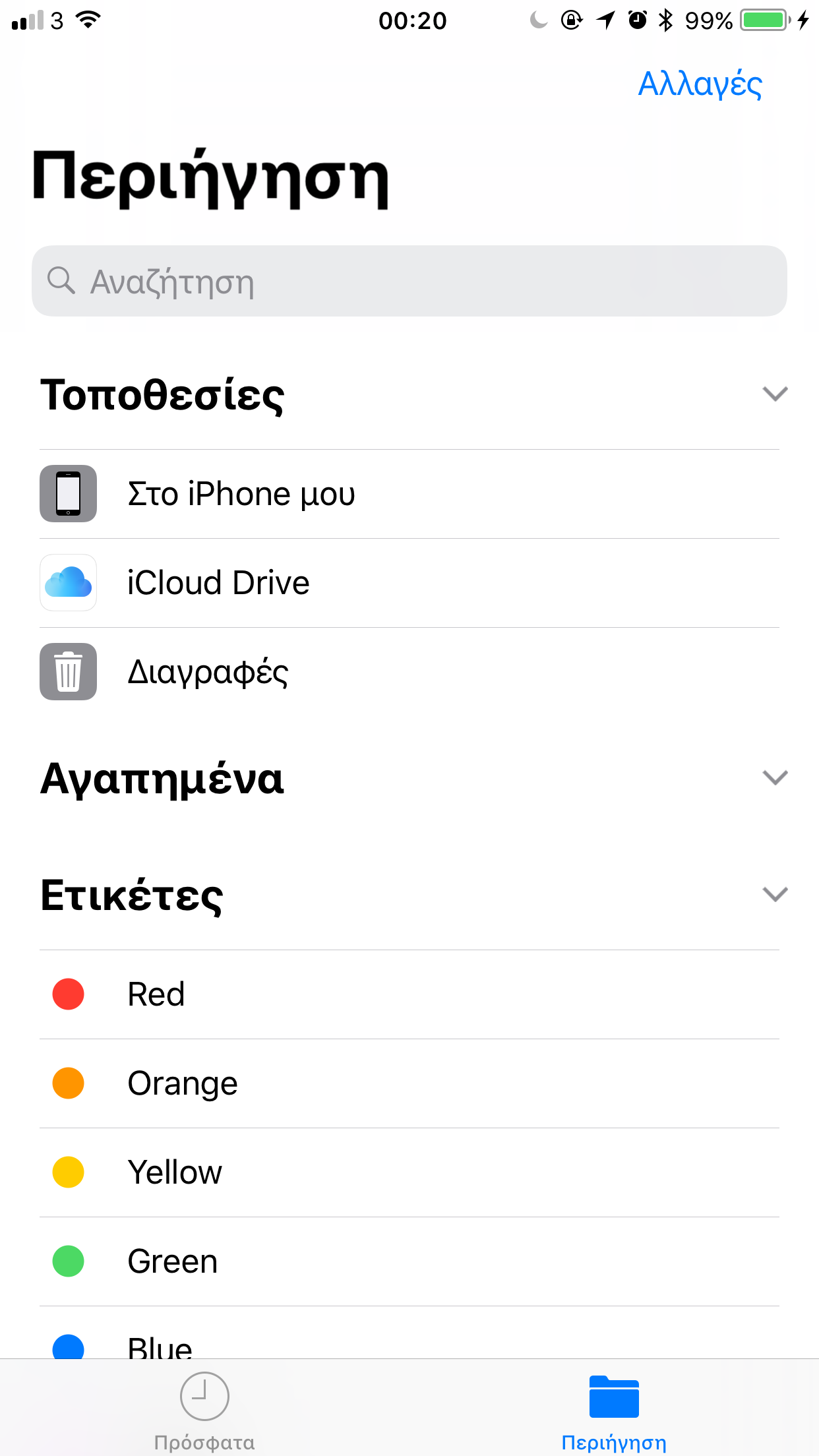Open Στο iPhone μου location
819x1456 pixels.
(x=409, y=494)
